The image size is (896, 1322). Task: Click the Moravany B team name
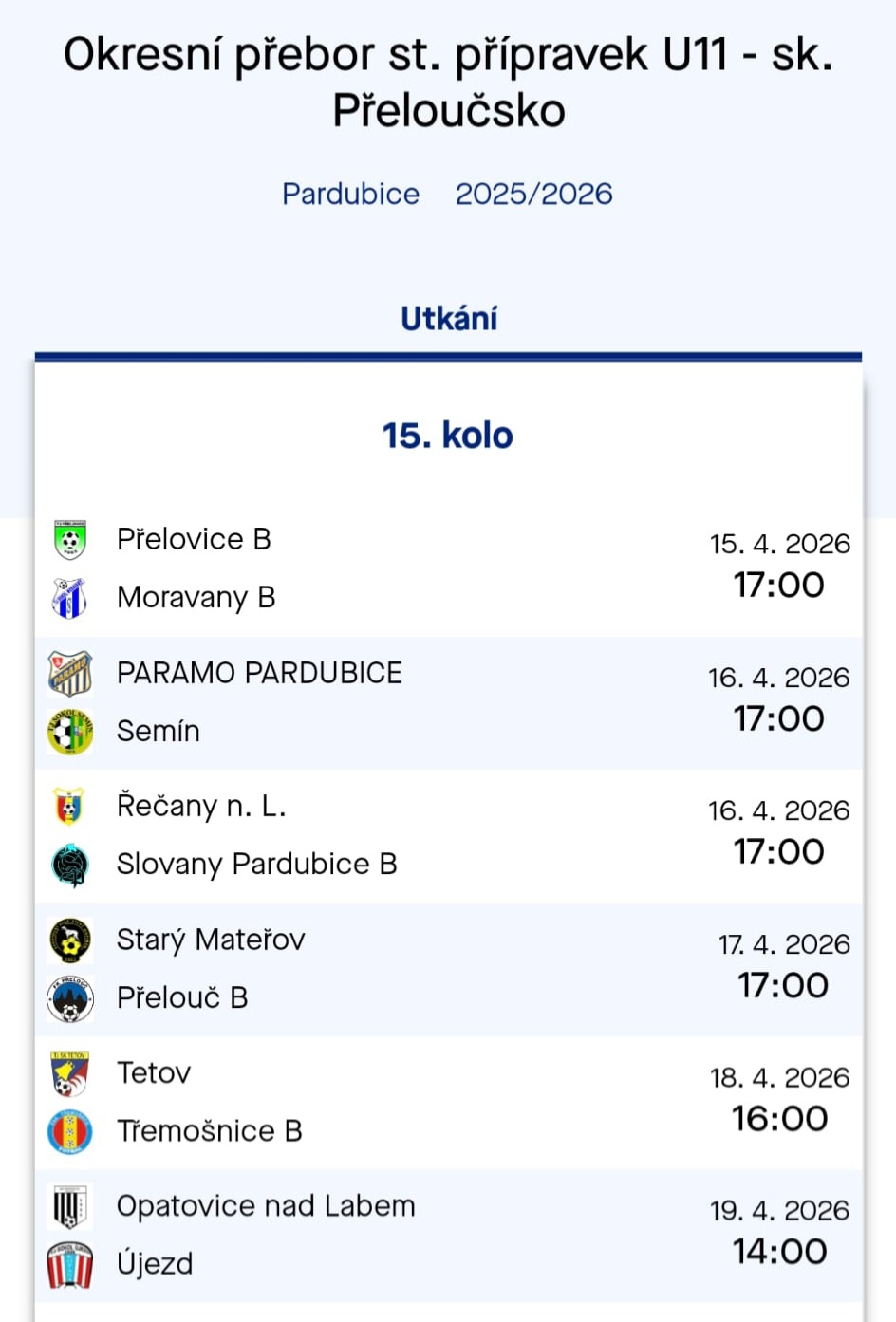(196, 597)
